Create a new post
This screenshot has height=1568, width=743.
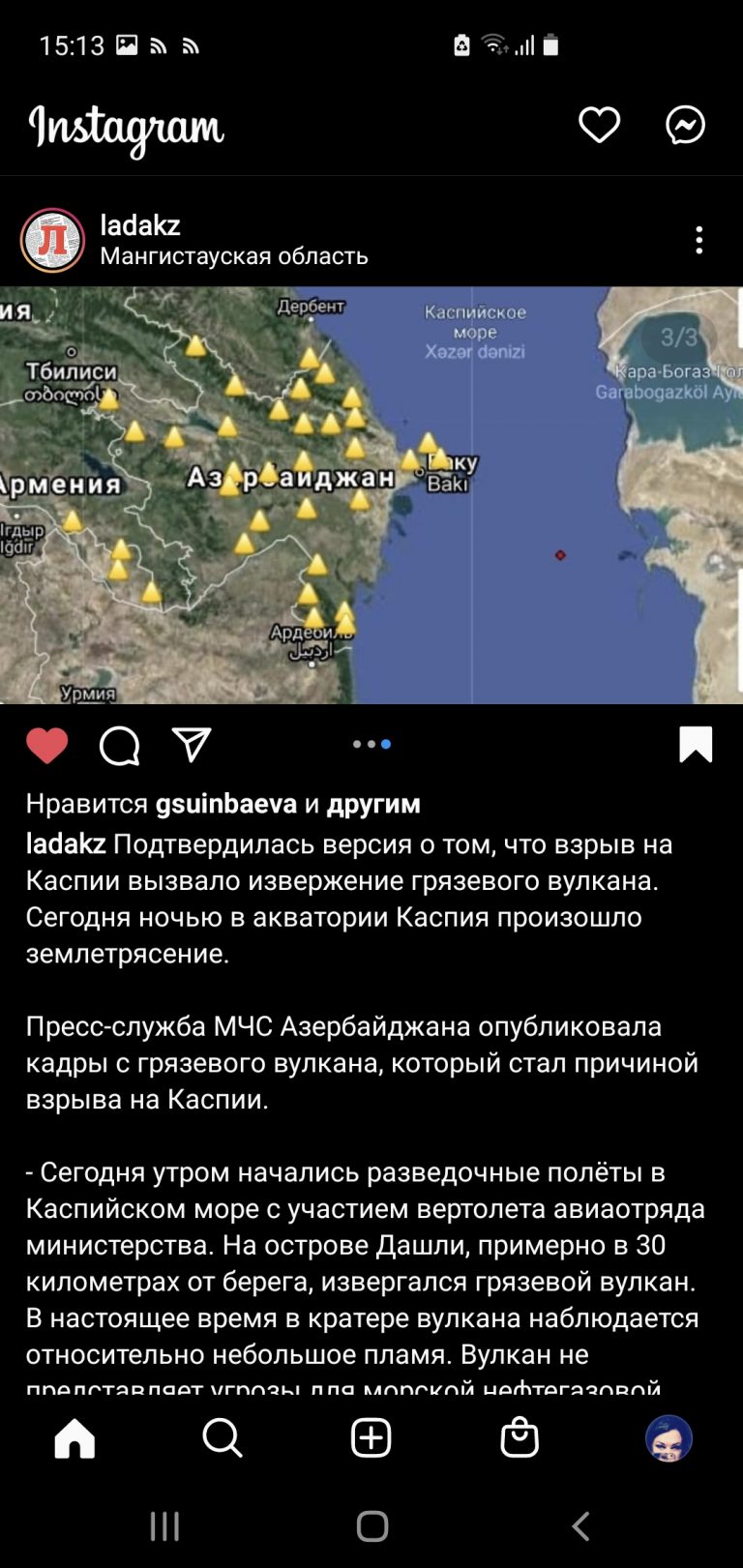click(x=371, y=1437)
